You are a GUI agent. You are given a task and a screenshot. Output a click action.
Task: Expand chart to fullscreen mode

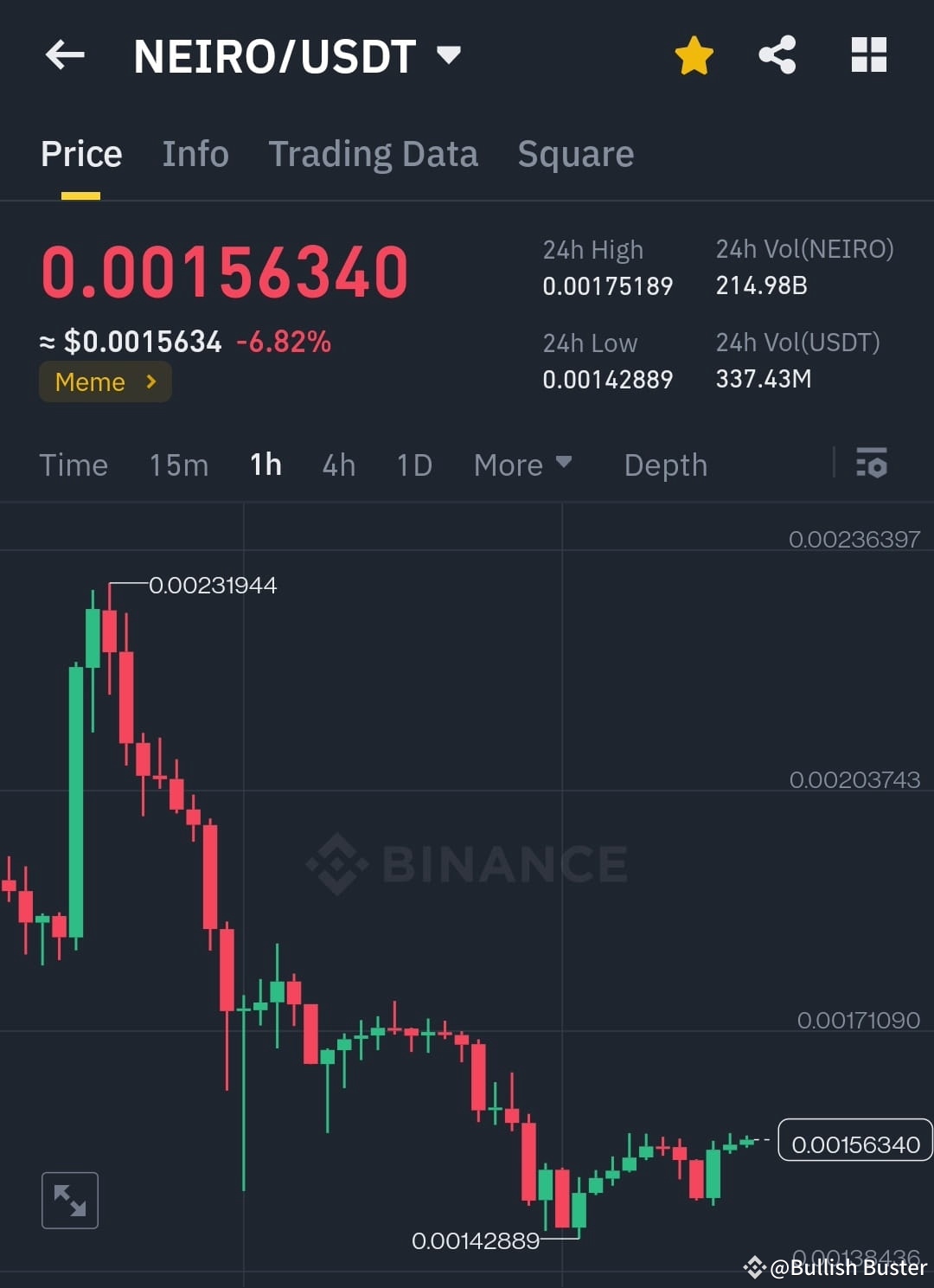(69, 1200)
